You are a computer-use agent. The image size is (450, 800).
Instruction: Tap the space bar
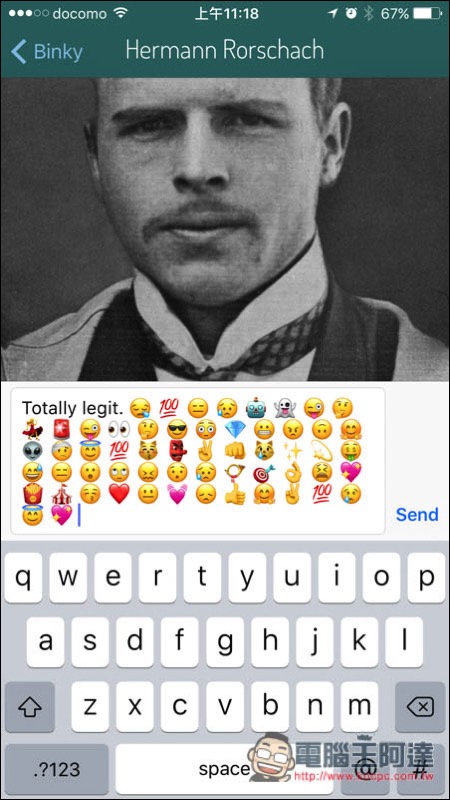(x=224, y=769)
